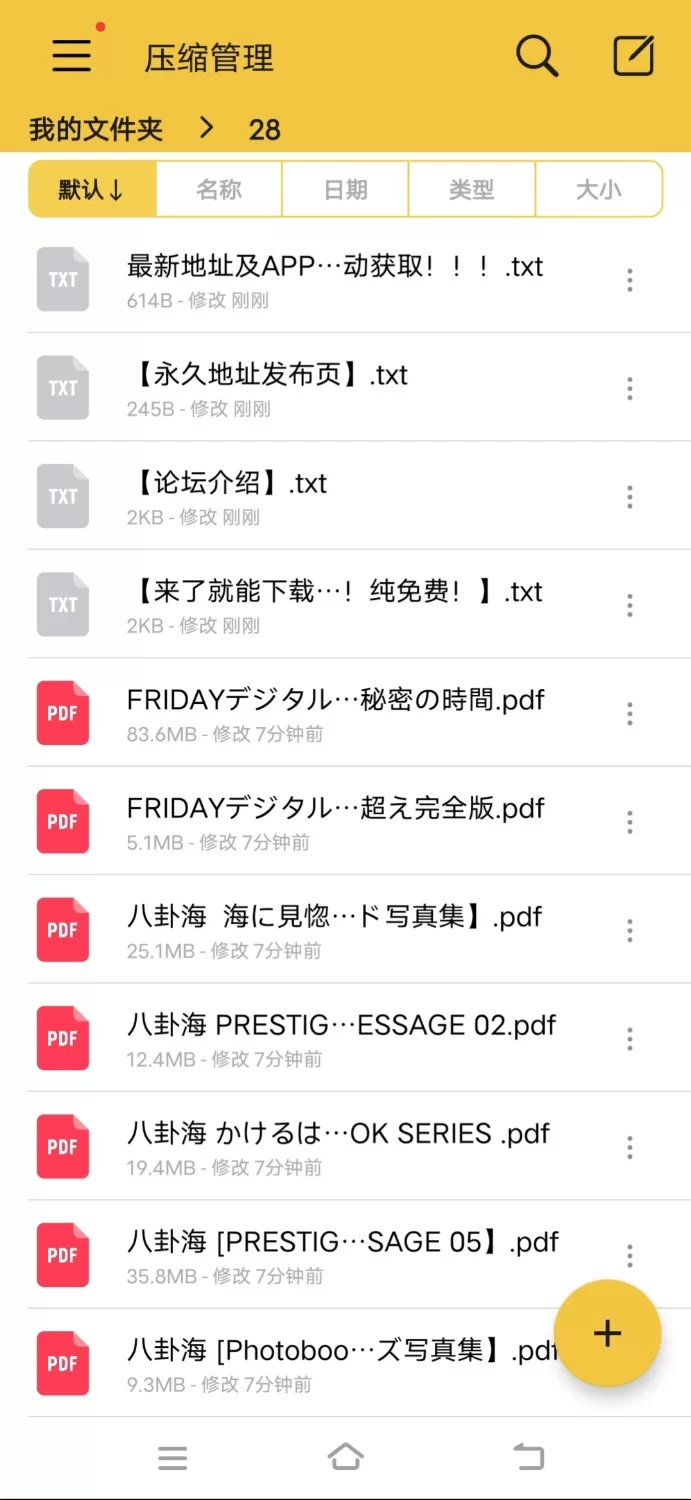Tap the yellow plus add button
The height and width of the screenshot is (1500, 691).
coord(607,1333)
